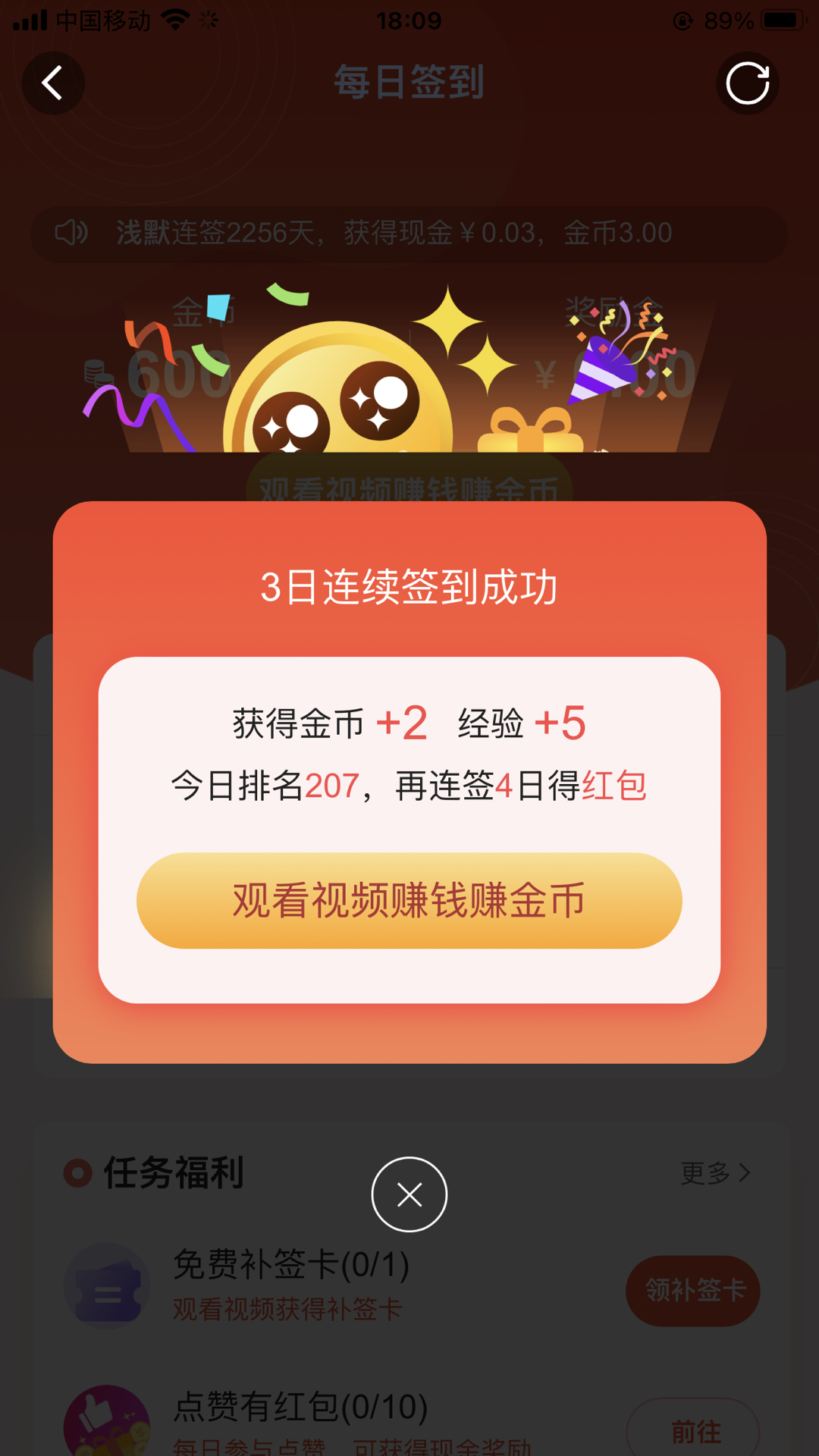Open 更多 in 任务福利 section
The width and height of the screenshot is (819, 1456).
click(x=714, y=1173)
